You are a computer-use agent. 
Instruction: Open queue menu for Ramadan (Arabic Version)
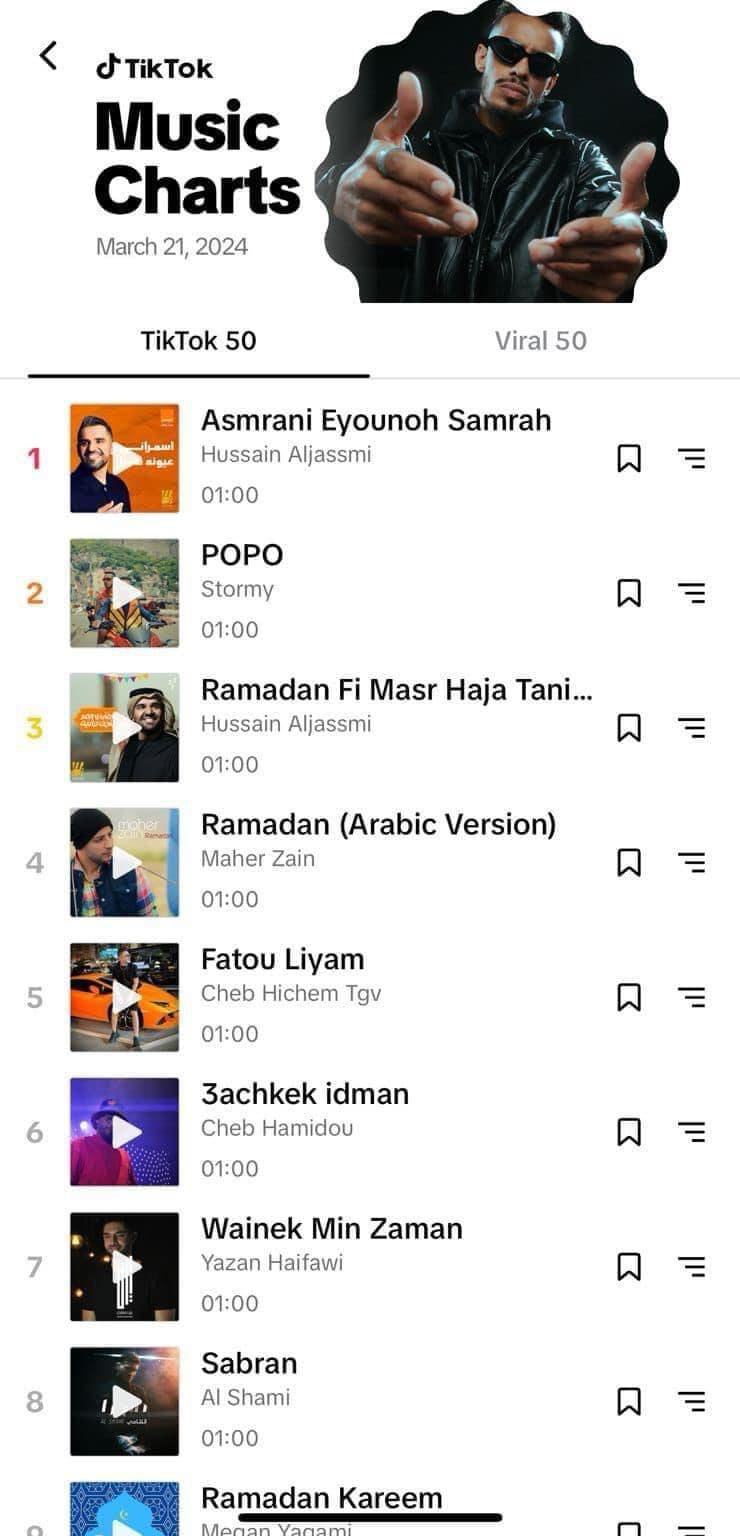[x=691, y=862]
